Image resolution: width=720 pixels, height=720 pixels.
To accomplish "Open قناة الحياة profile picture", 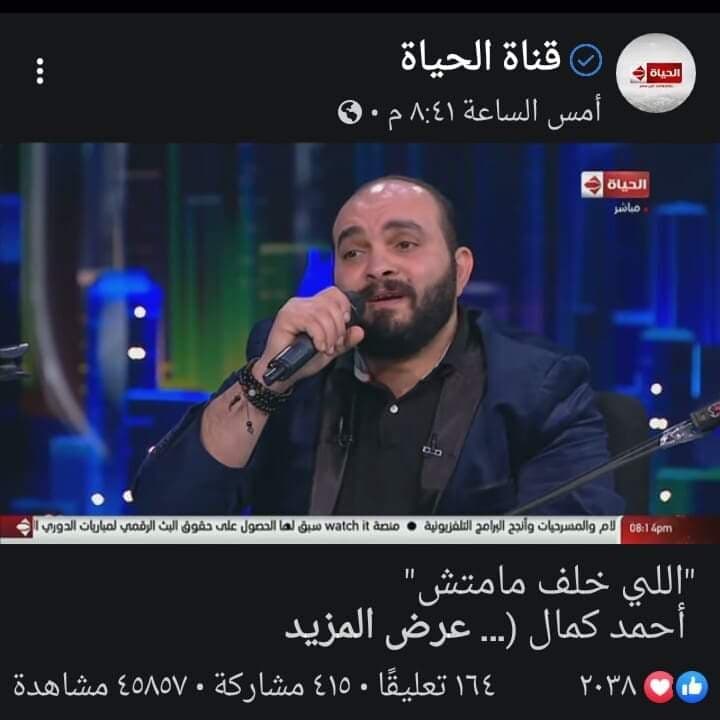I will point(657,73).
